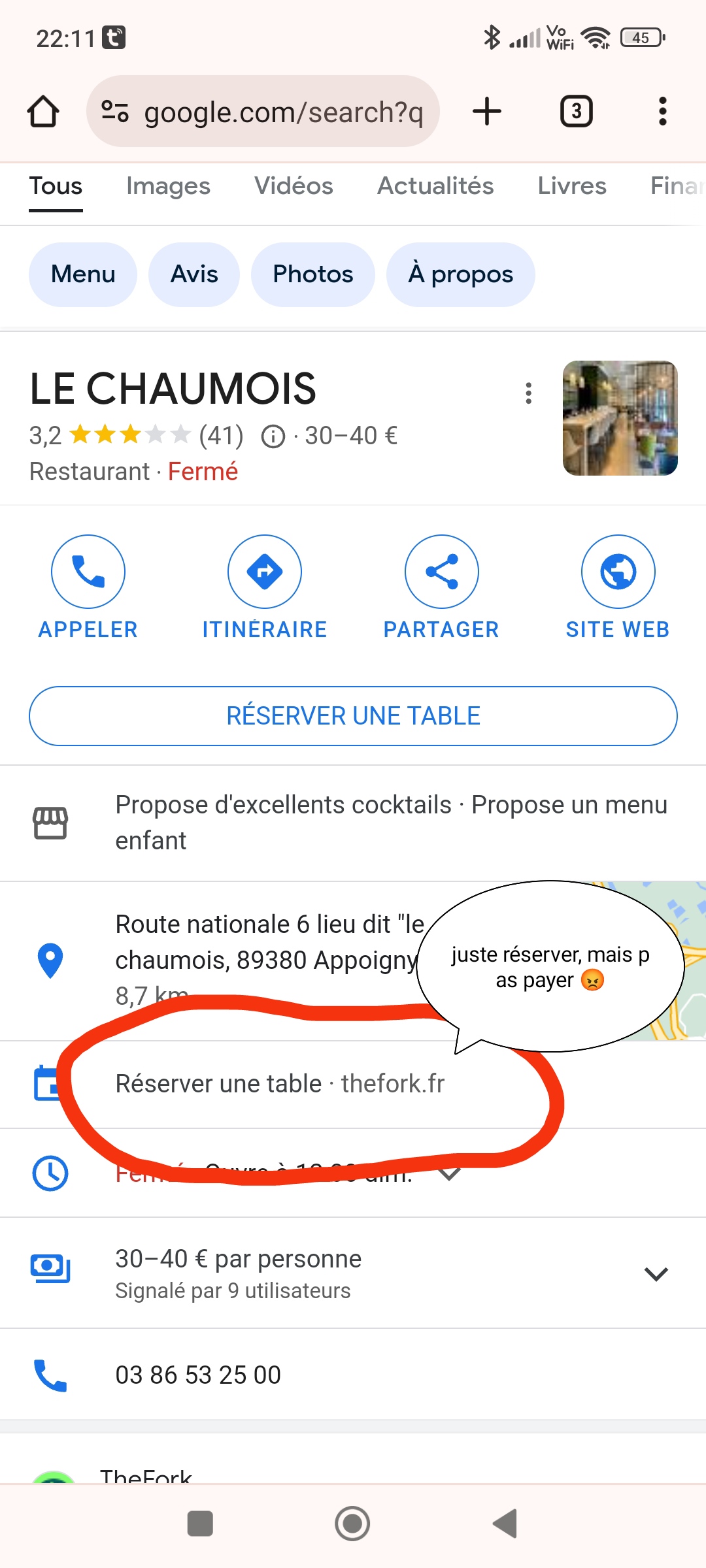
Task: Open the restaurant photo thumbnail
Action: click(x=620, y=418)
